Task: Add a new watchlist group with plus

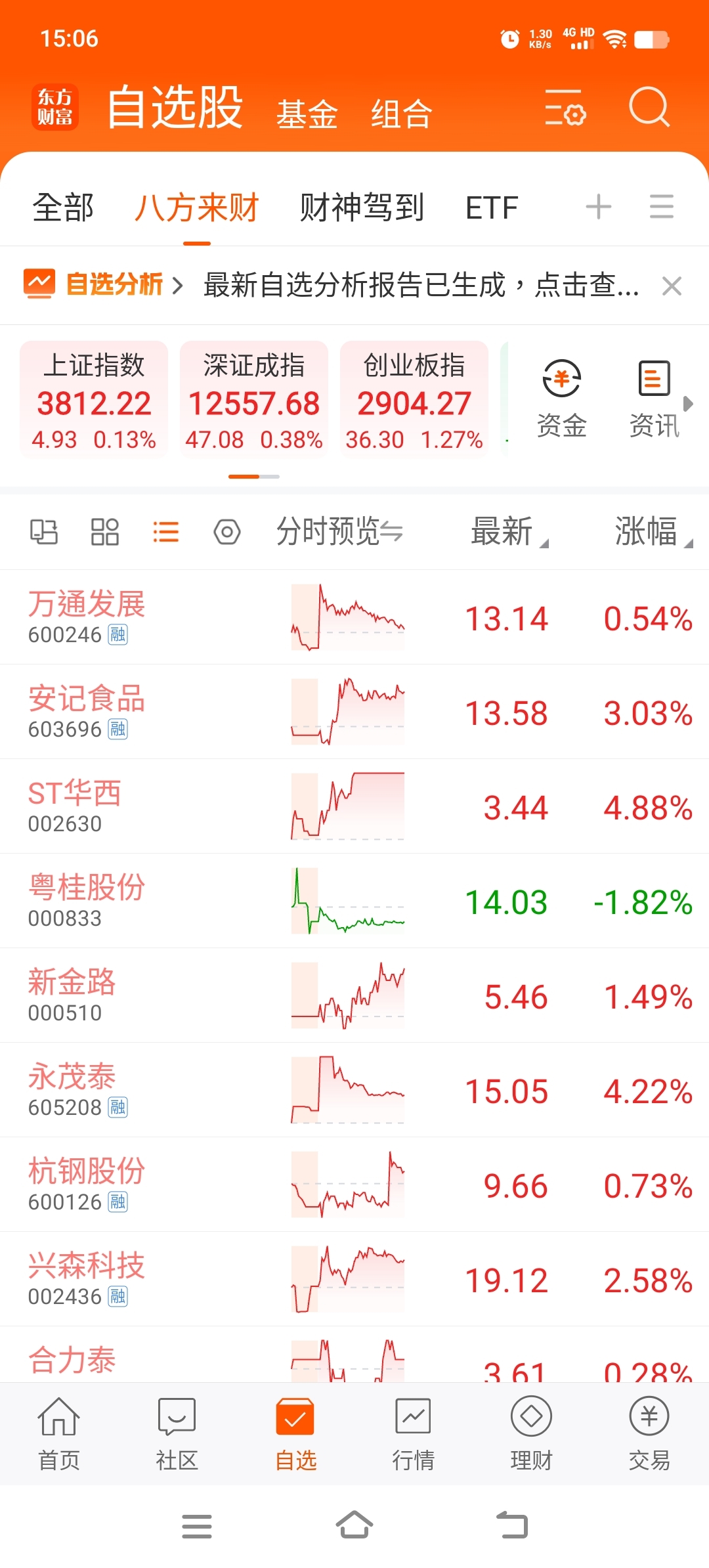Action: tap(598, 207)
